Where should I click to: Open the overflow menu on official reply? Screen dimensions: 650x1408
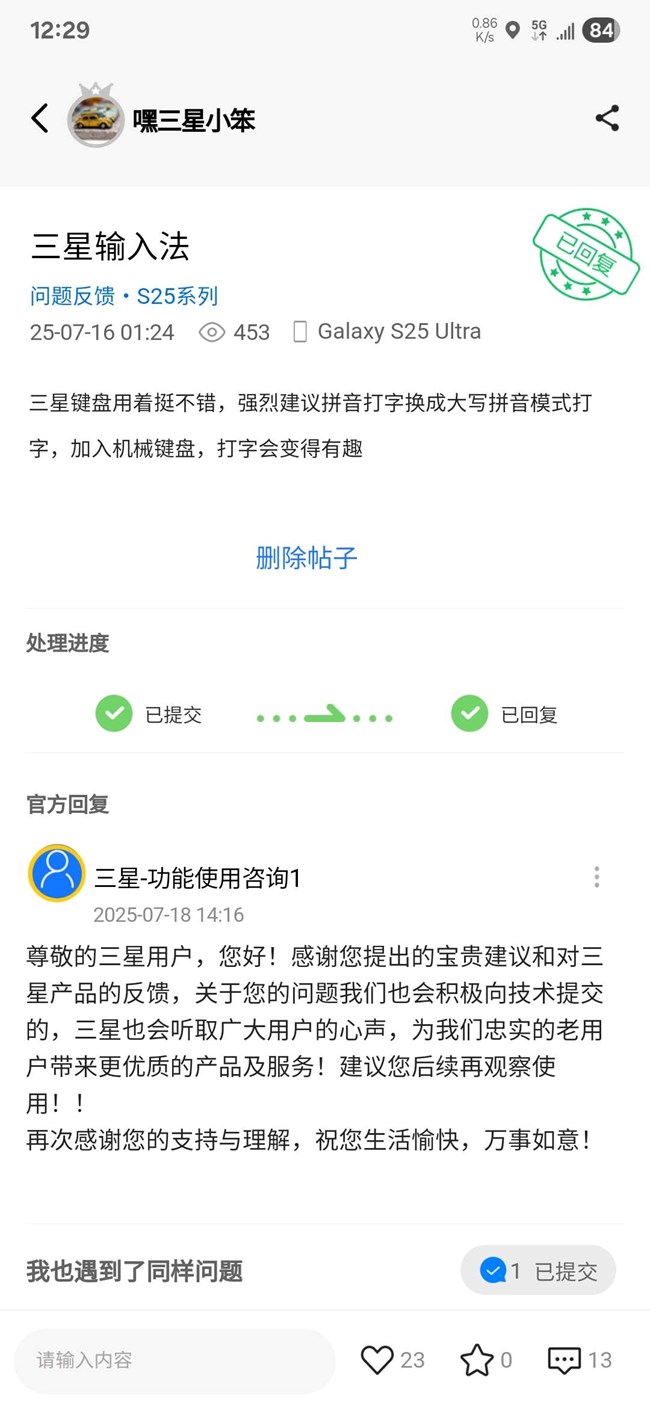(x=596, y=877)
